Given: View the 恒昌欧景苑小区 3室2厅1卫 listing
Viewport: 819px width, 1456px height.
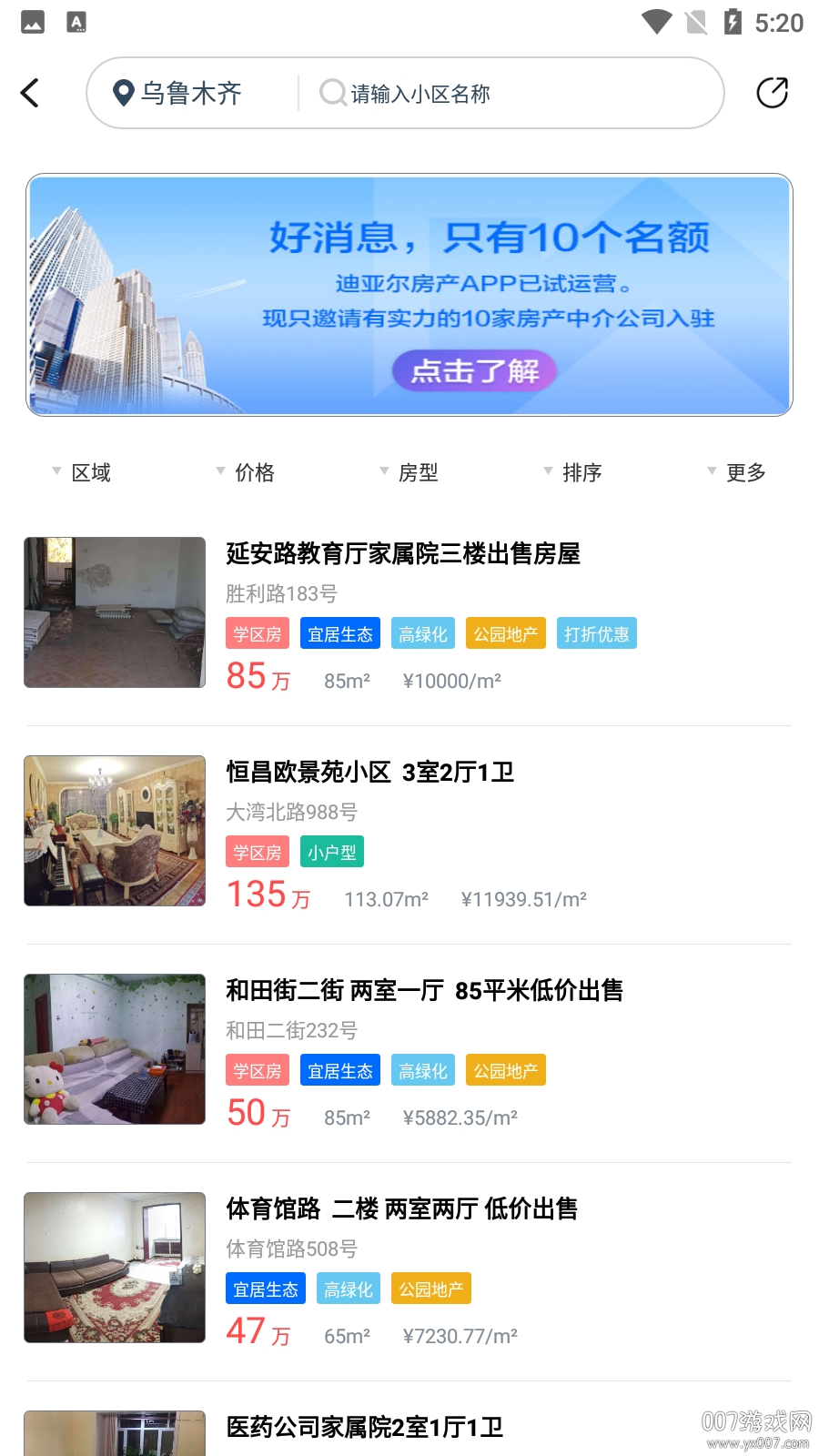Looking at the screenshot, I should (369, 772).
